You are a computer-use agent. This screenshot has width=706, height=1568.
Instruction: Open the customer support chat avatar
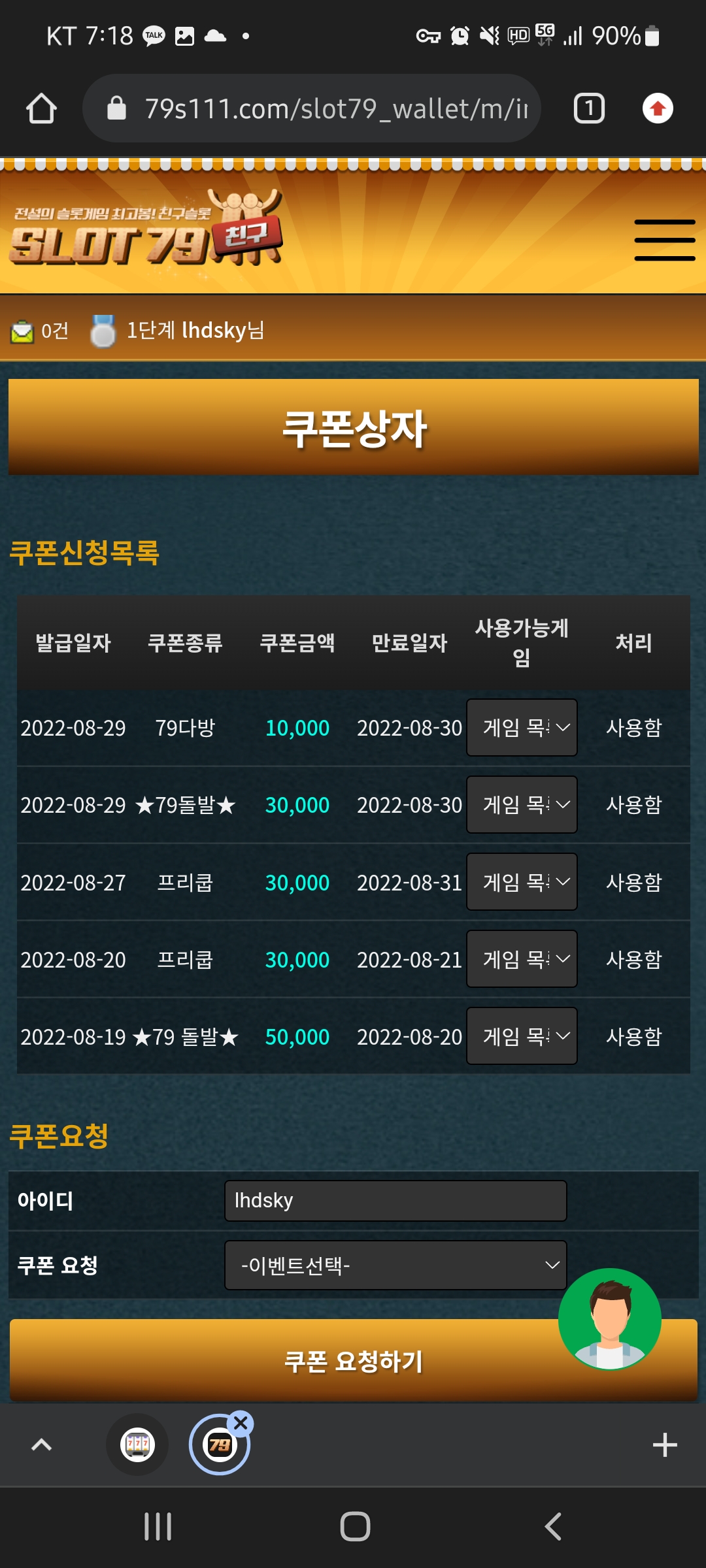(x=610, y=1320)
